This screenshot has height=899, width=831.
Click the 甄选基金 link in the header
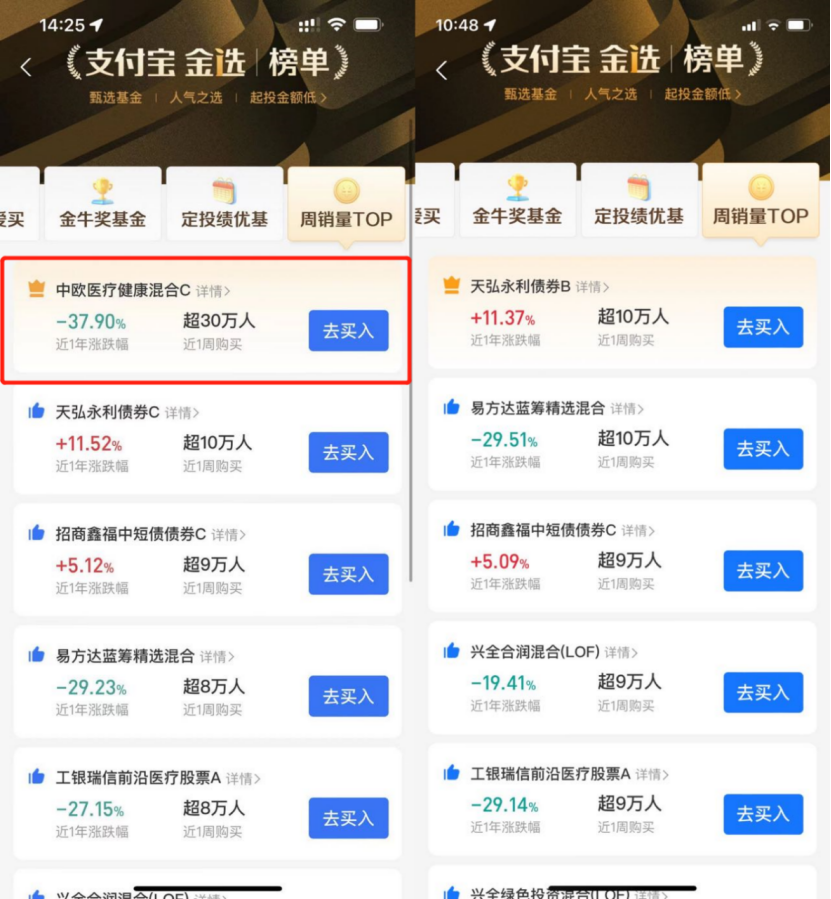click(113, 99)
